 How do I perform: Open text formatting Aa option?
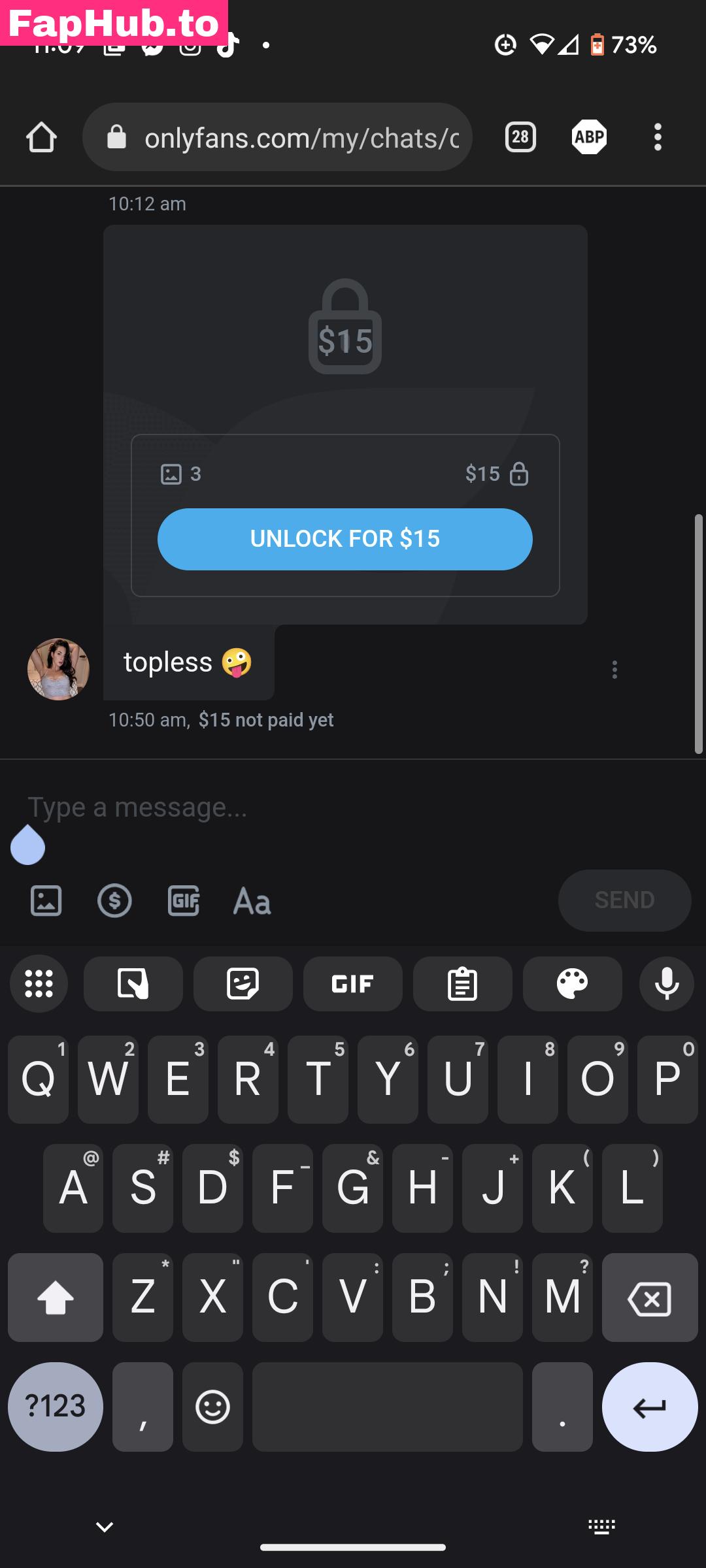point(252,901)
